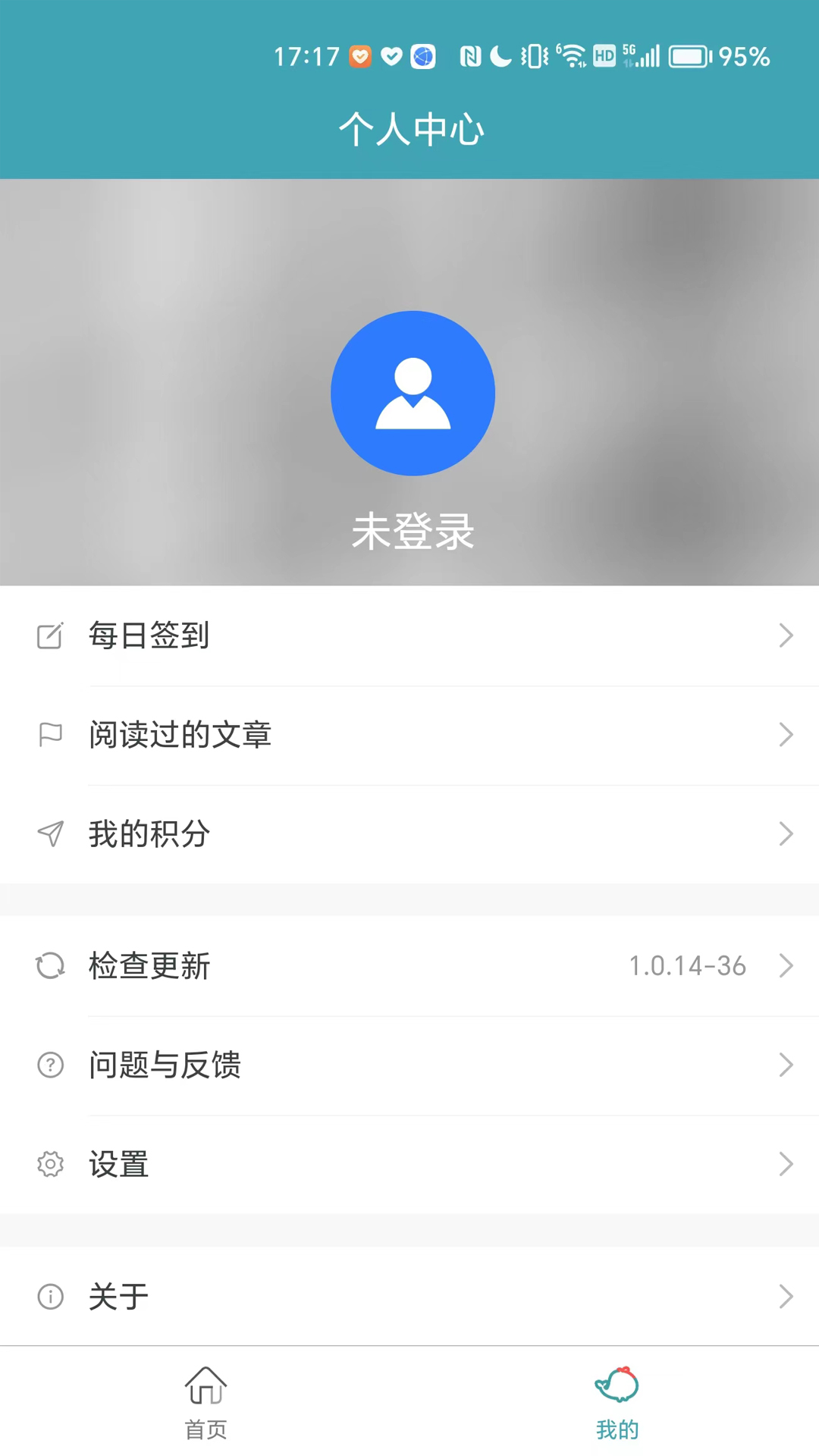Select the paper plane icon for 我的积分
This screenshot has height=1456, width=819.
[50, 834]
